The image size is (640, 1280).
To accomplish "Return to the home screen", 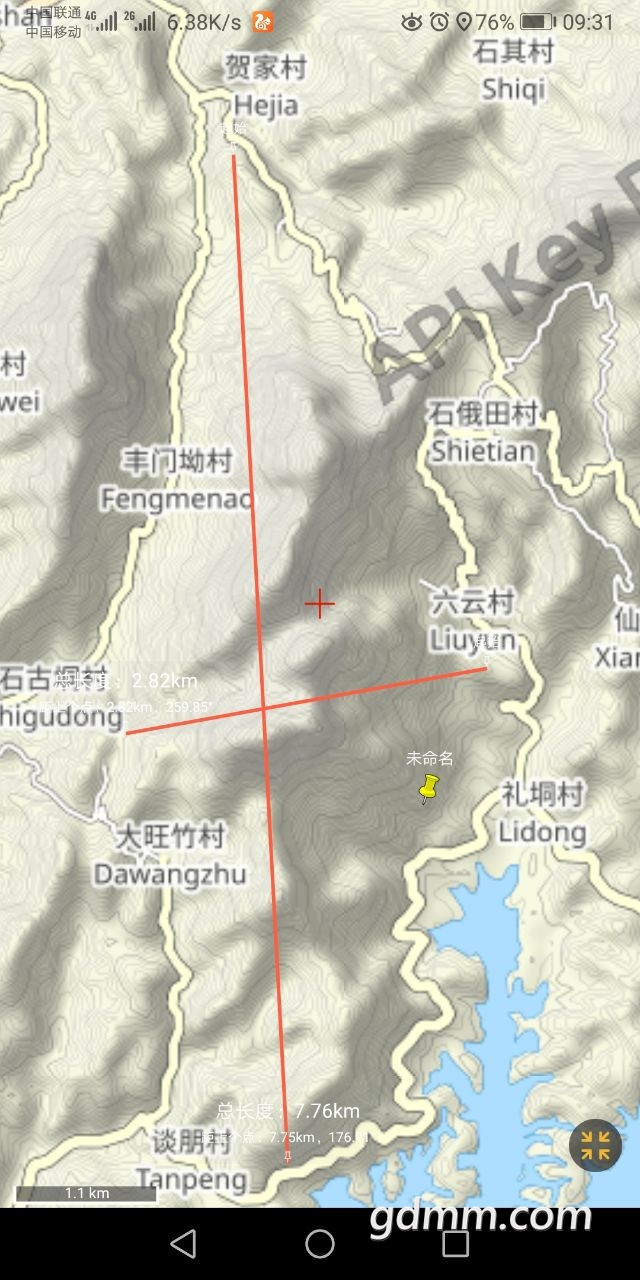I will (320, 1243).
